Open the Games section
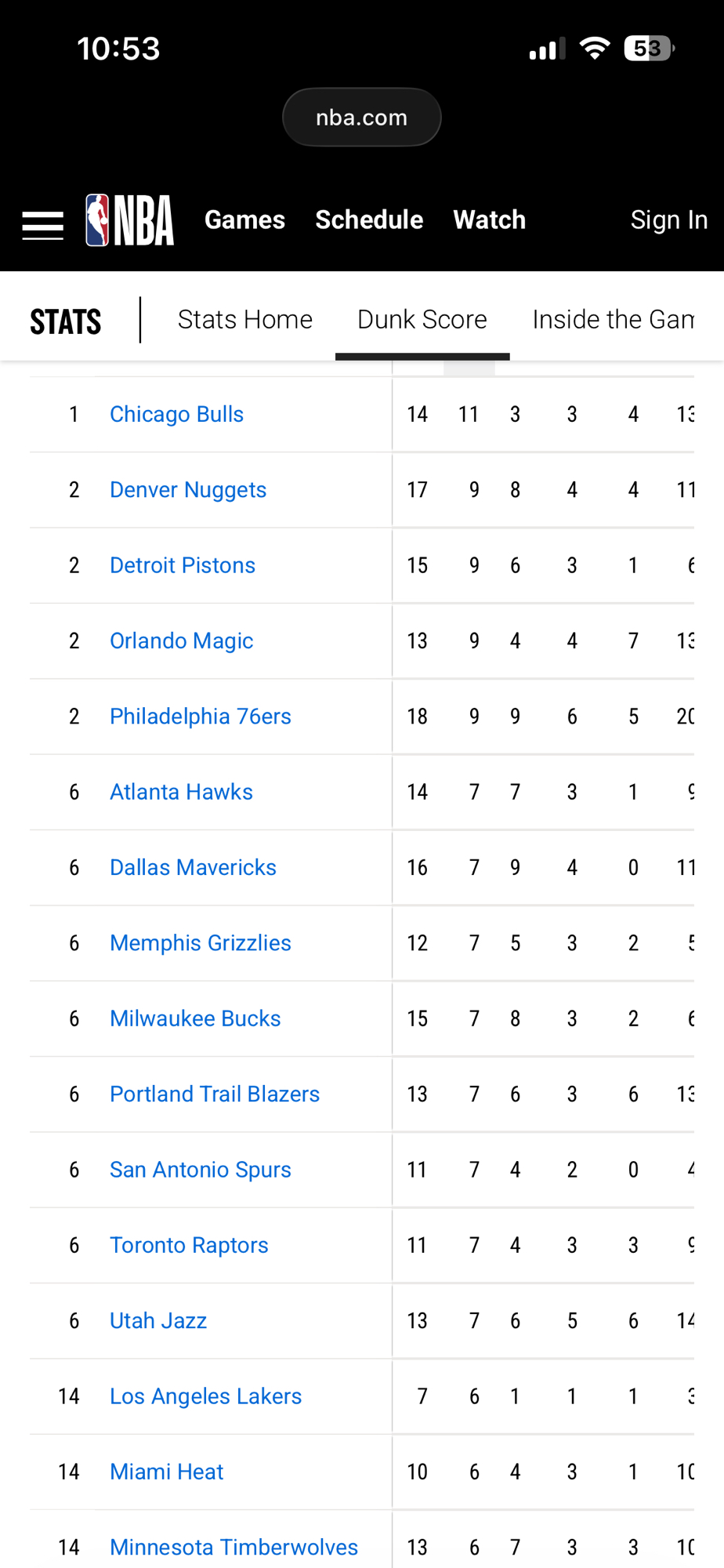Image resolution: width=724 pixels, height=1568 pixels. [x=244, y=220]
